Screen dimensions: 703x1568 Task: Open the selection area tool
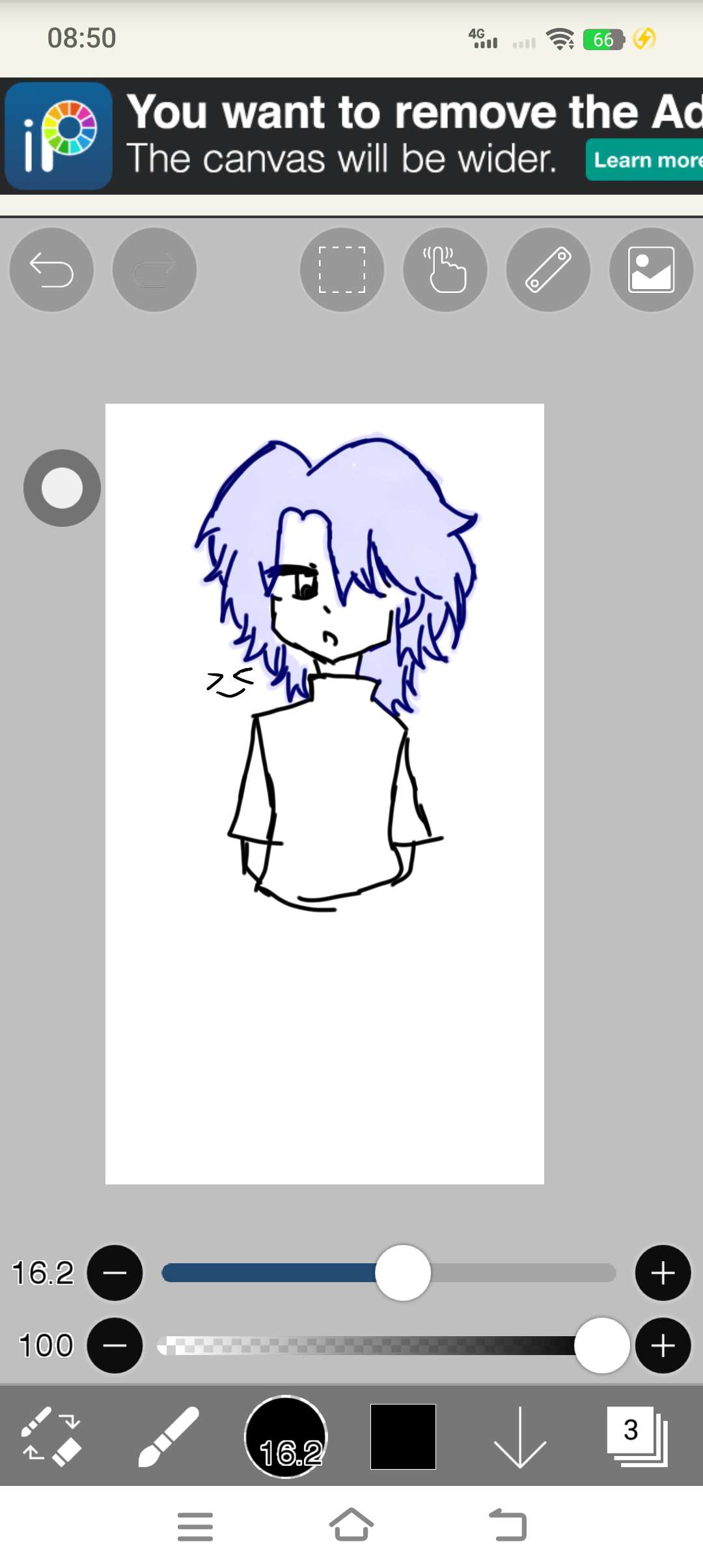tap(342, 270)
